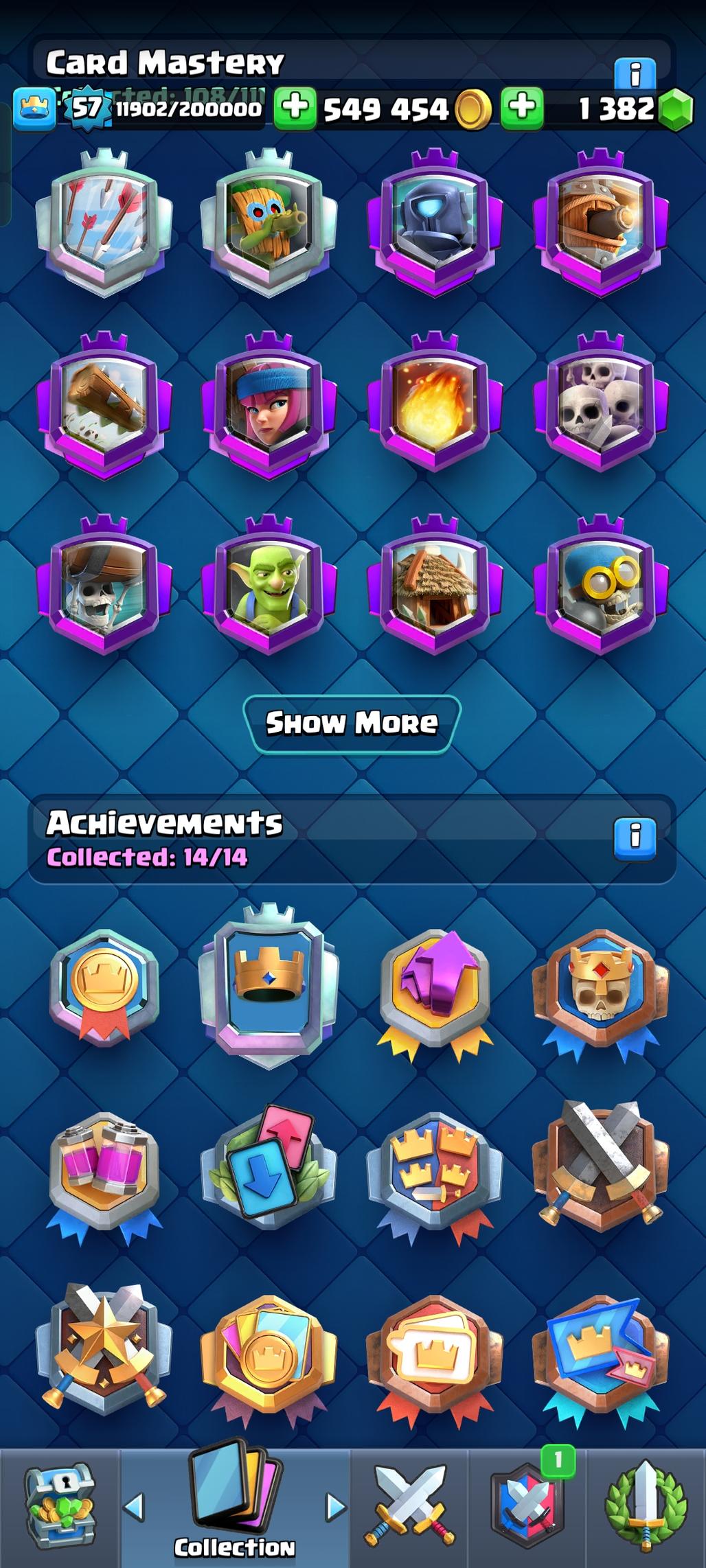The image size is (706, 1568).
Task: Open Card Mastery info
Action: (635, 73)
